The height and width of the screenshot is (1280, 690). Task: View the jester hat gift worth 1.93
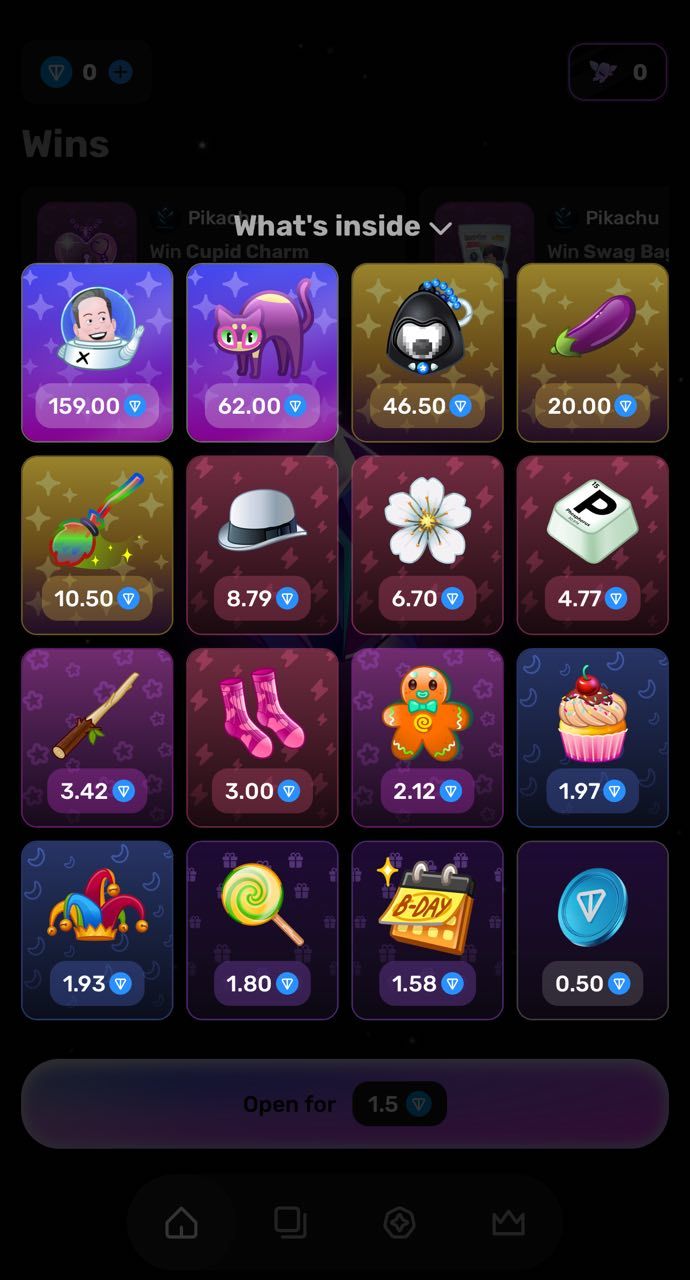[x=97, y=930]
